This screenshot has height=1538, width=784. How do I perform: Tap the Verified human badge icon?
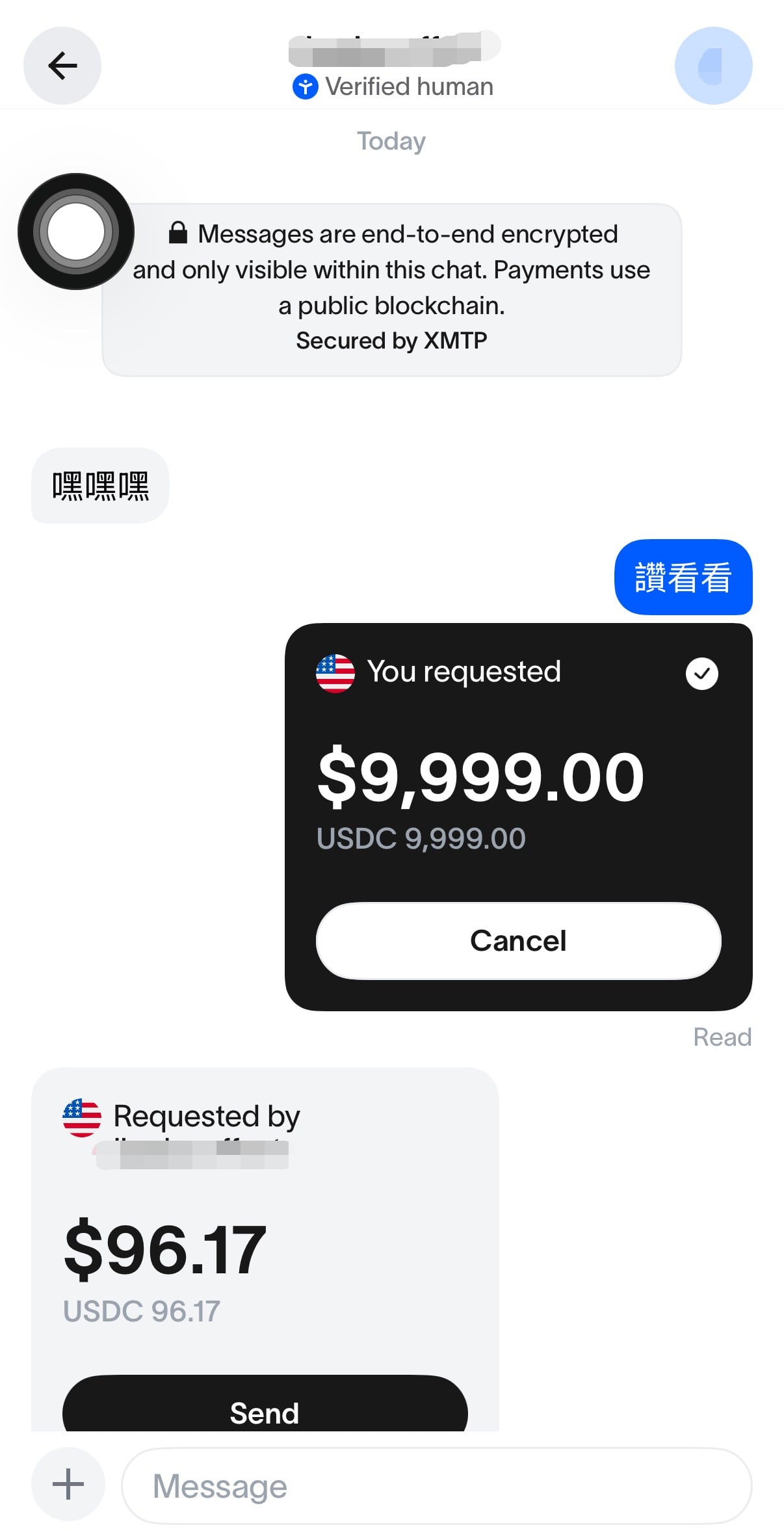tap(306, 86)
